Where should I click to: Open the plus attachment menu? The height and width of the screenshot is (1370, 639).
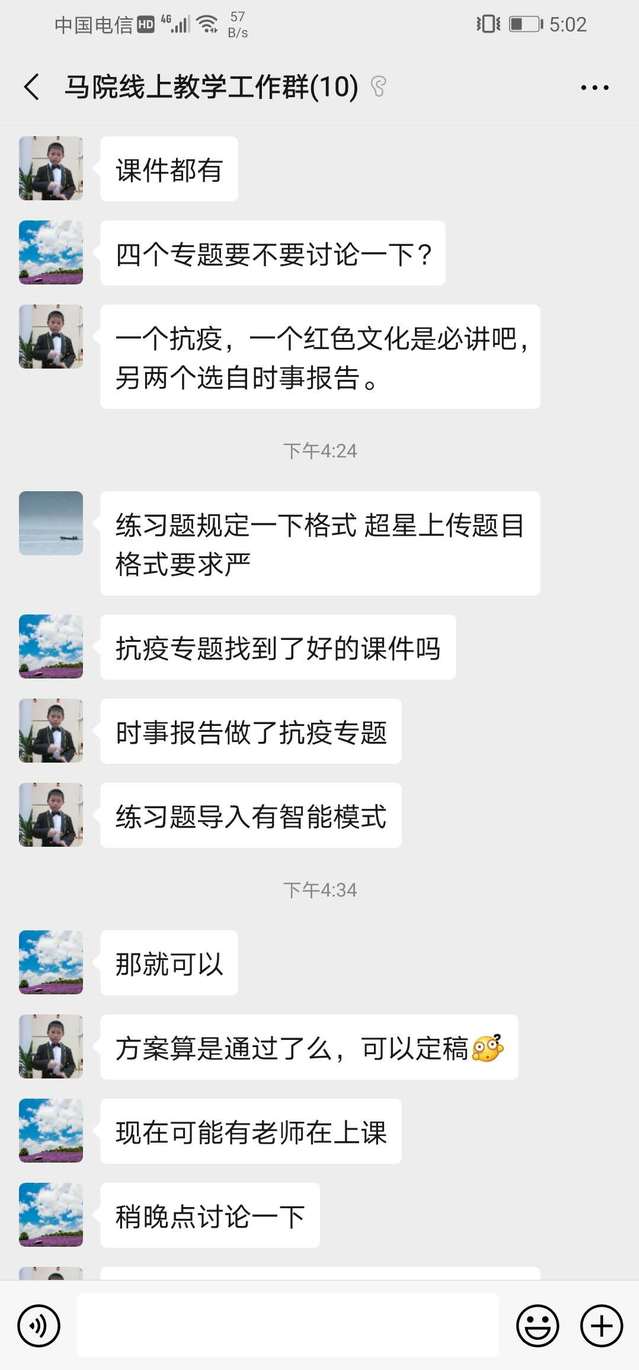pos(601,1325)
